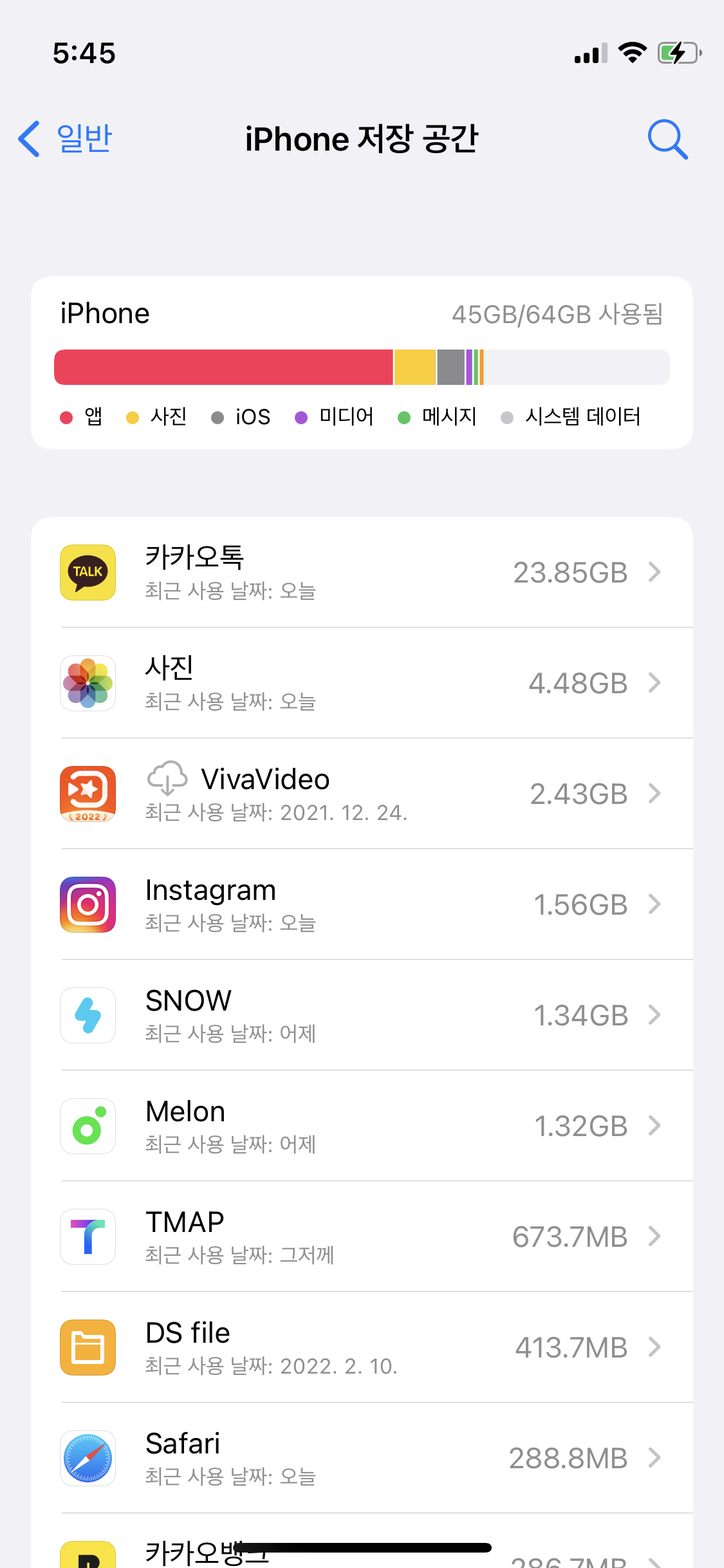Open VivaVideo storage details

click(362, 794)
